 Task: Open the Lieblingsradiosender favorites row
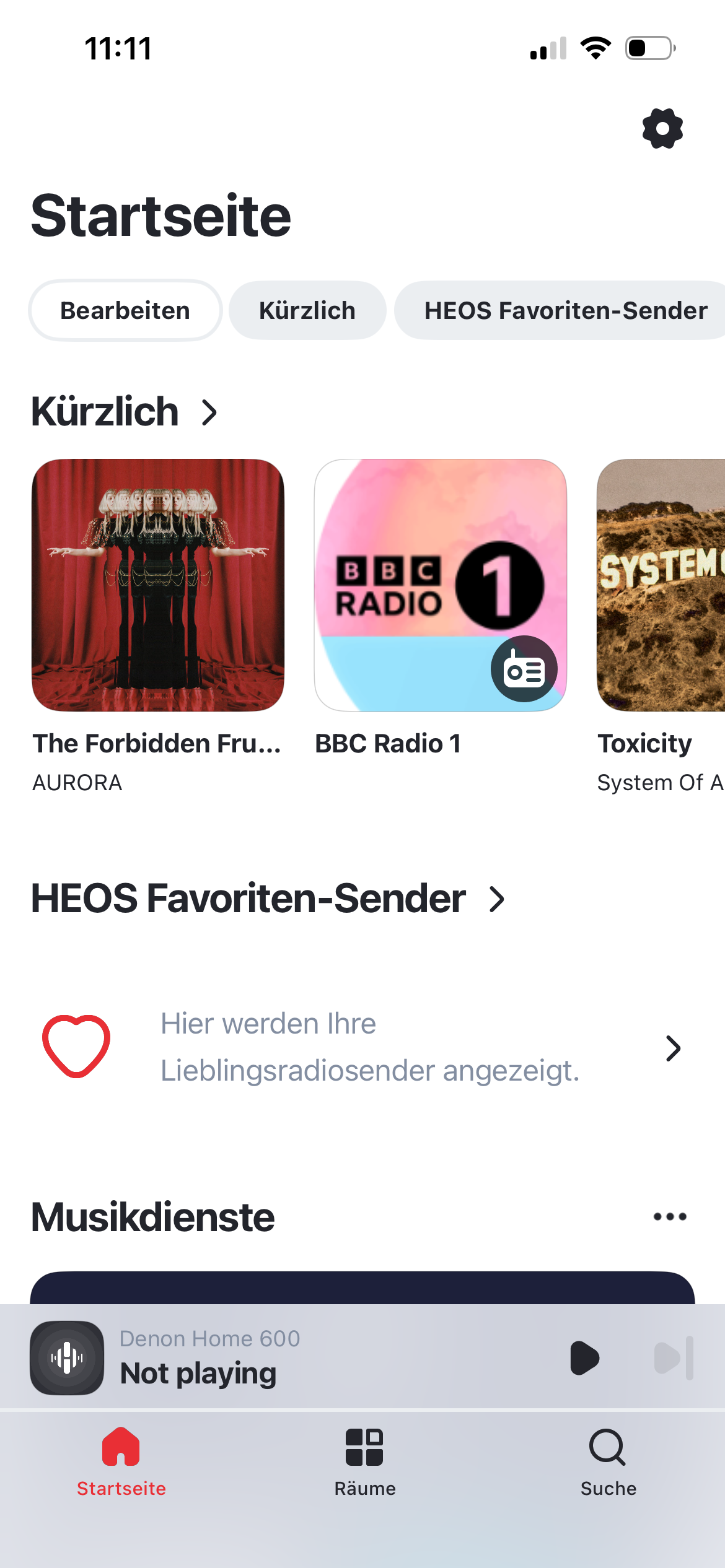pyautogui.click(x=362, y=1047)
